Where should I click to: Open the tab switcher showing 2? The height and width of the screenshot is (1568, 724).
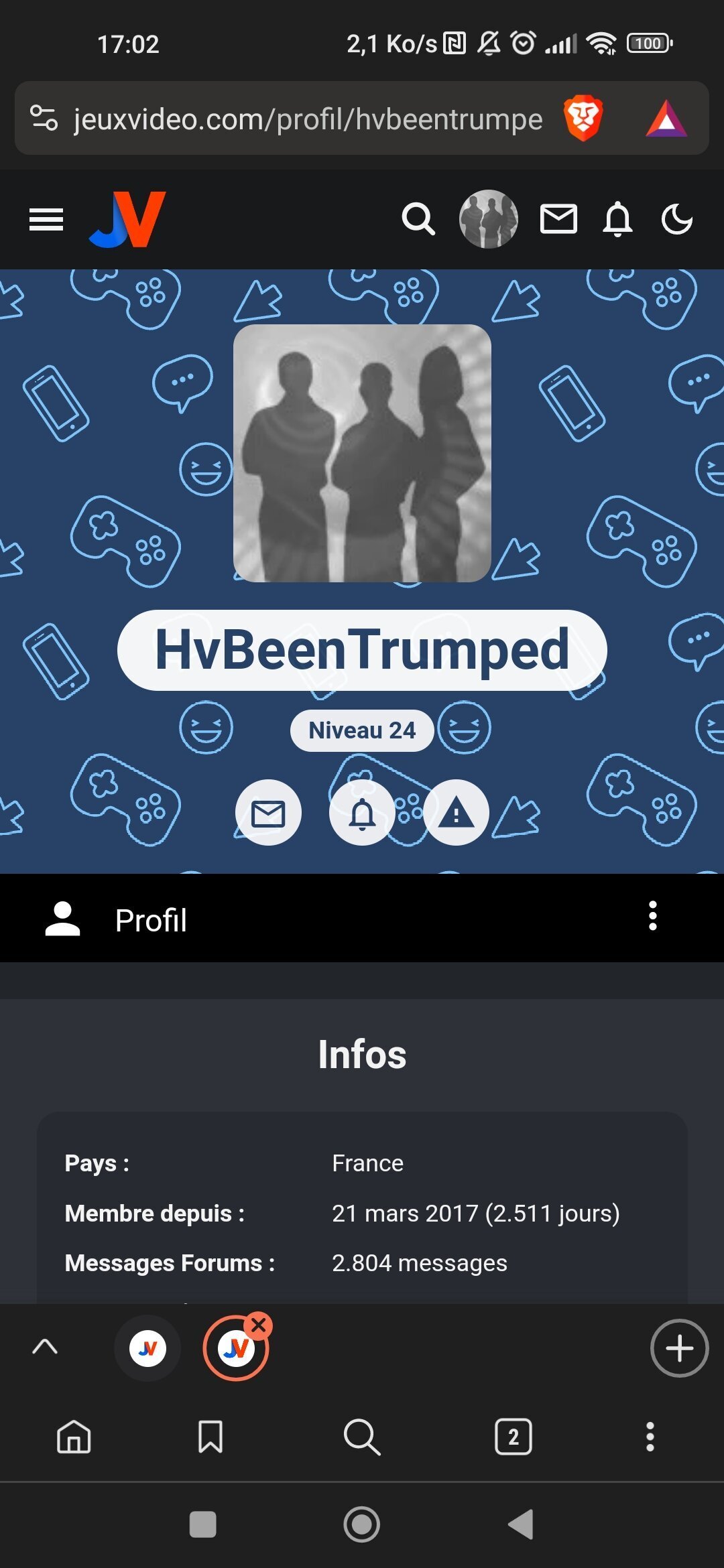click(514, 1437)
